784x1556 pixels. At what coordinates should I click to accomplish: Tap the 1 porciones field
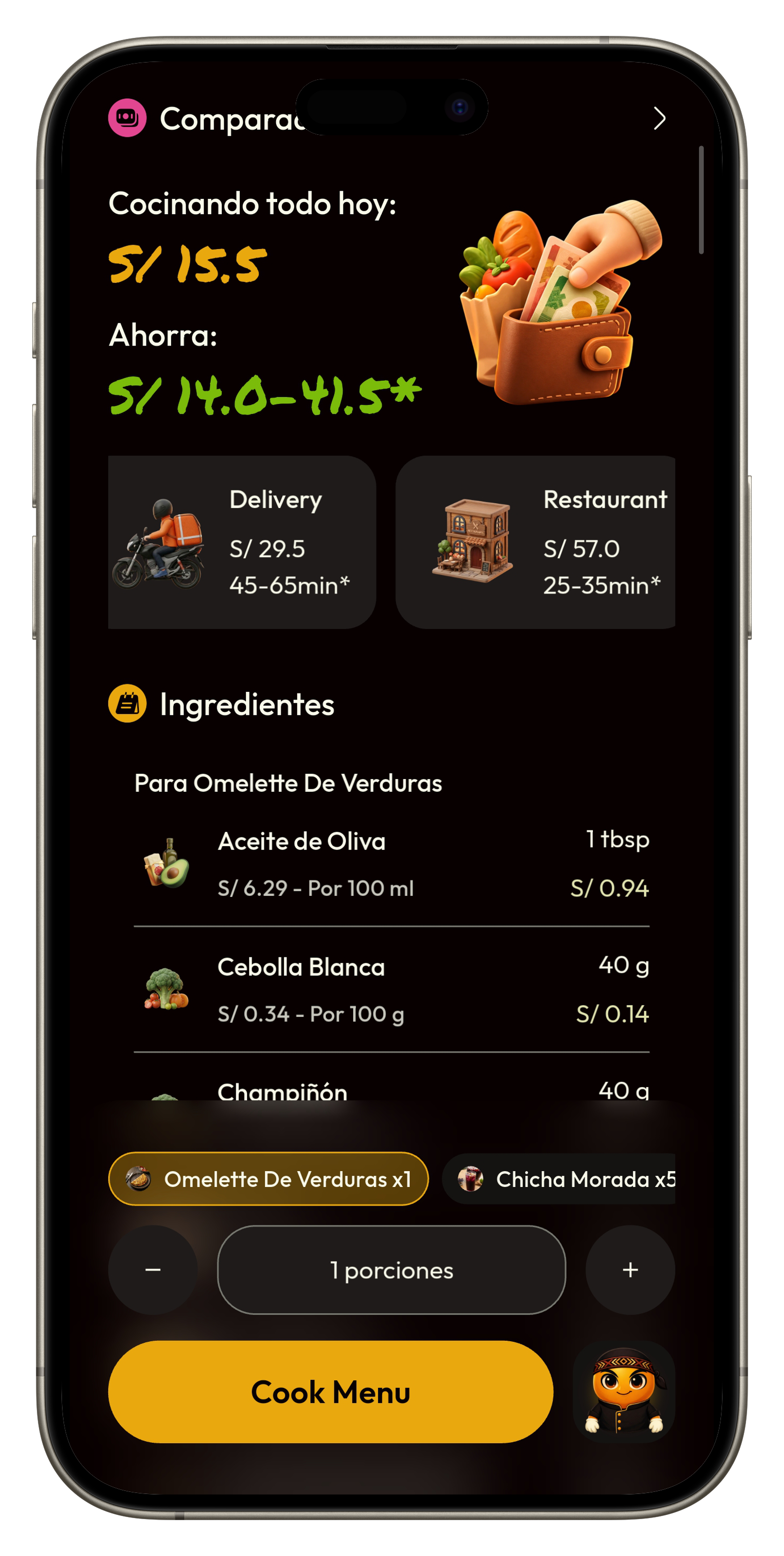click(x=391, y=1270)
